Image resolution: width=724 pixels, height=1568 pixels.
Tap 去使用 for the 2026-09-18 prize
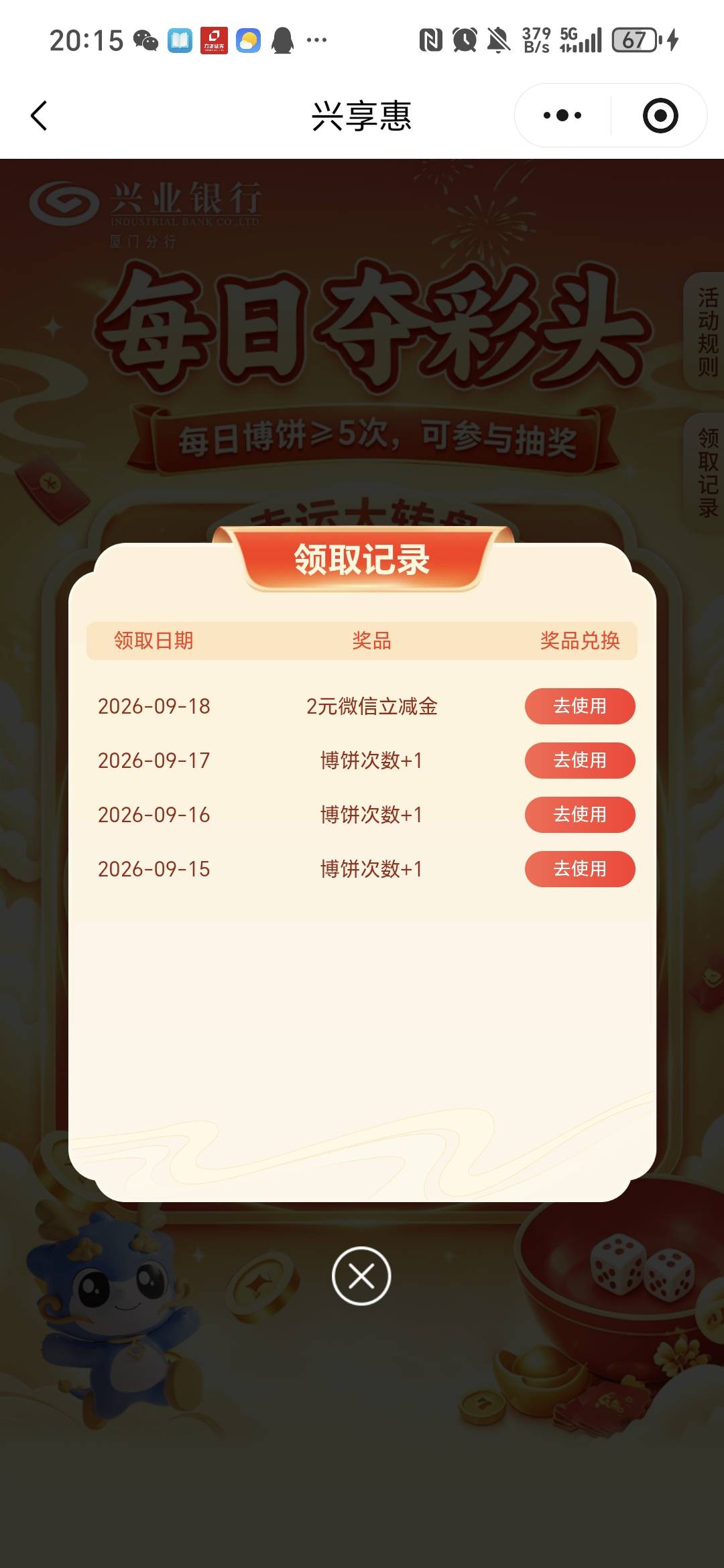tap(580, 706)
